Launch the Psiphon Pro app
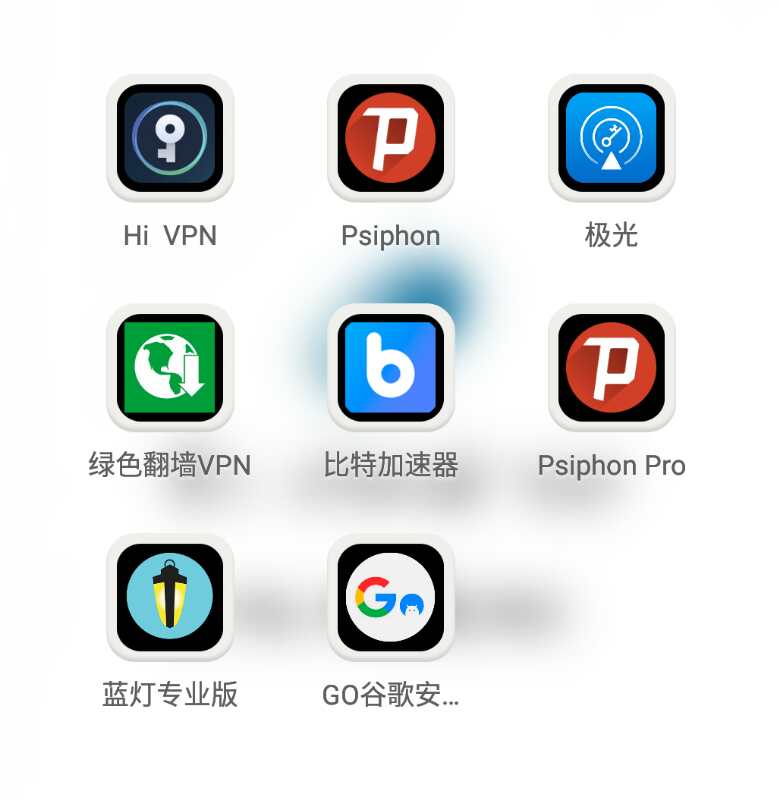780x800 pixels. [611, 368]
